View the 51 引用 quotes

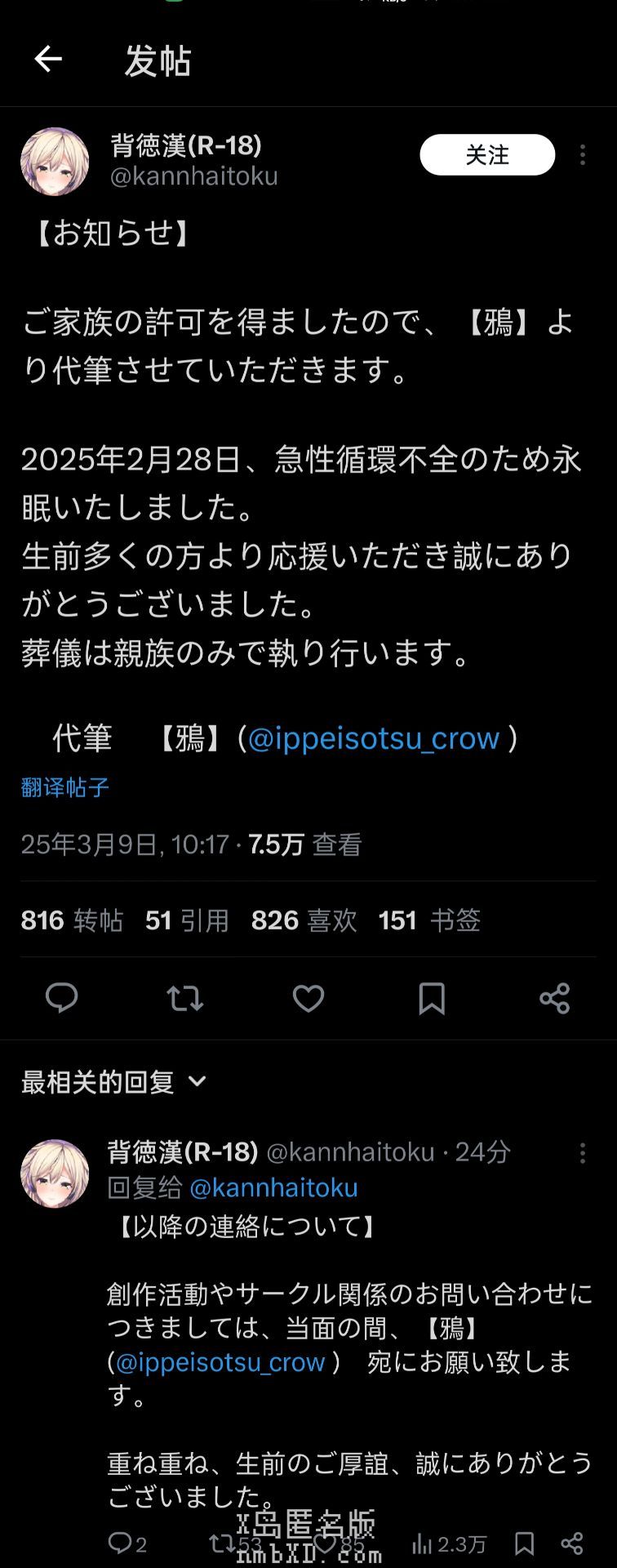pyautogui.click(x=187, y=920)
